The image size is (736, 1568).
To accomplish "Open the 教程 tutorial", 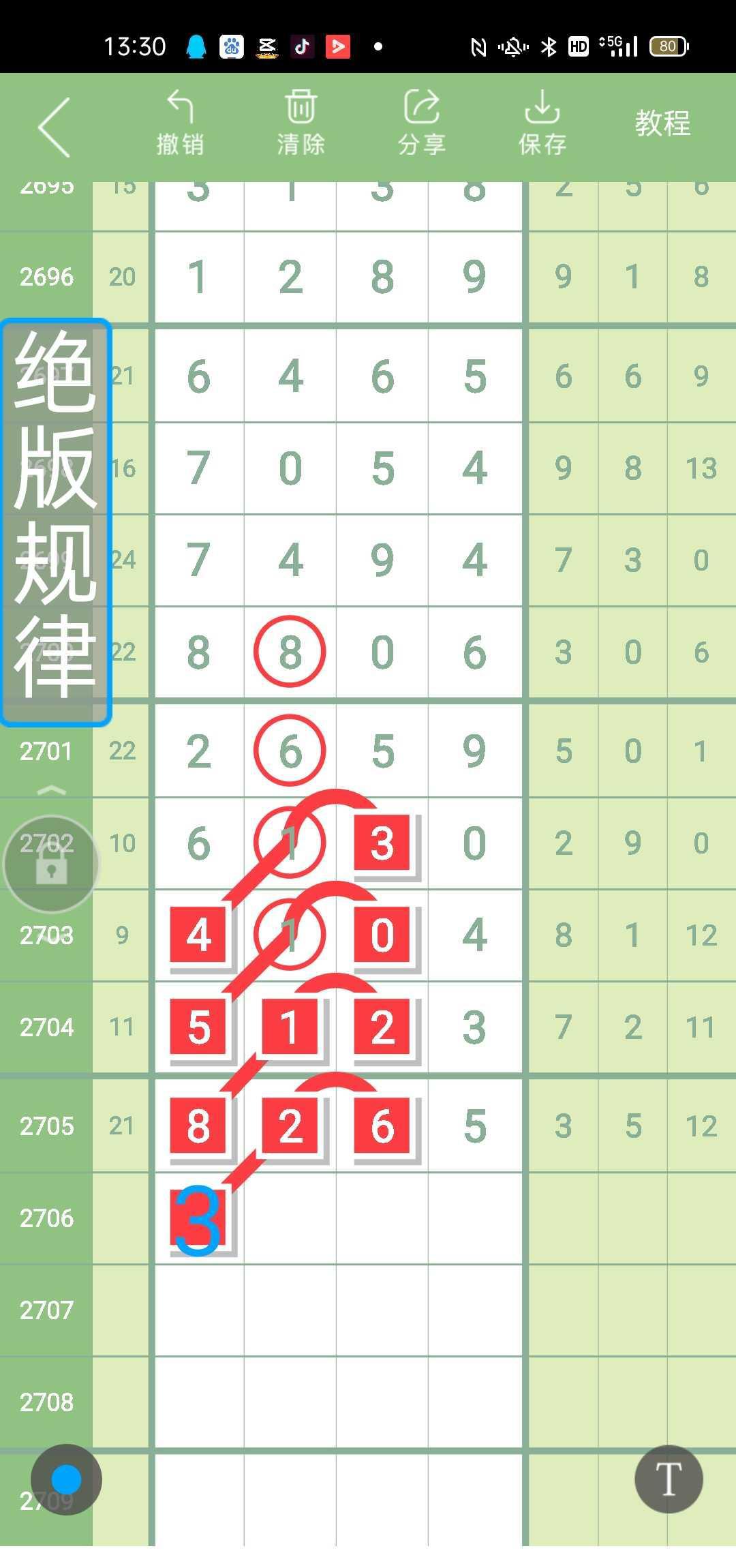I will [662, 123].
